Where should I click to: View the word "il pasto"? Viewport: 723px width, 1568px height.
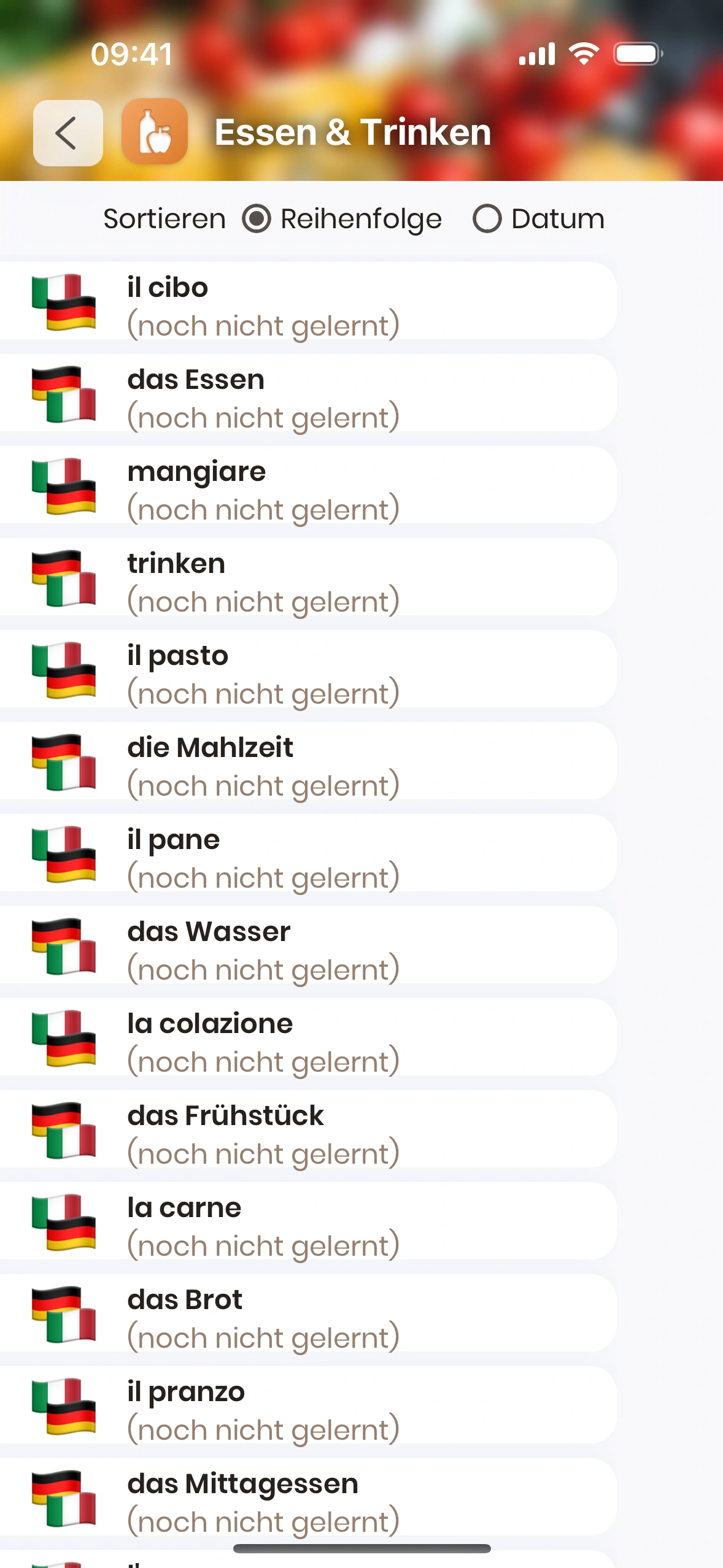pos(307,670)
